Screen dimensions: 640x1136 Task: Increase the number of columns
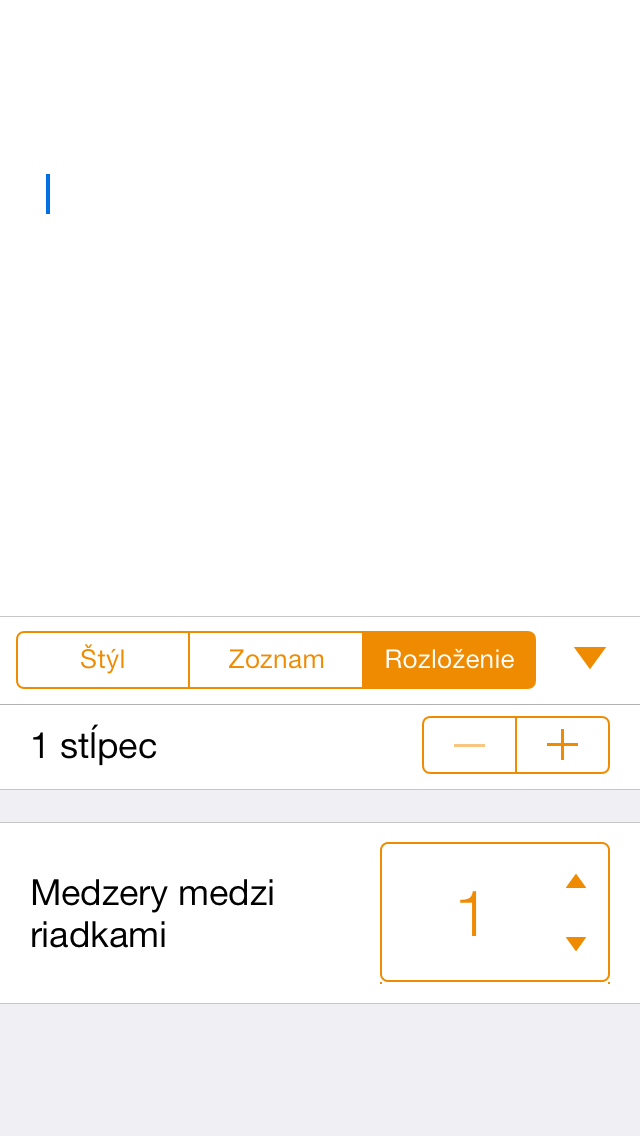tap(563, 745)
